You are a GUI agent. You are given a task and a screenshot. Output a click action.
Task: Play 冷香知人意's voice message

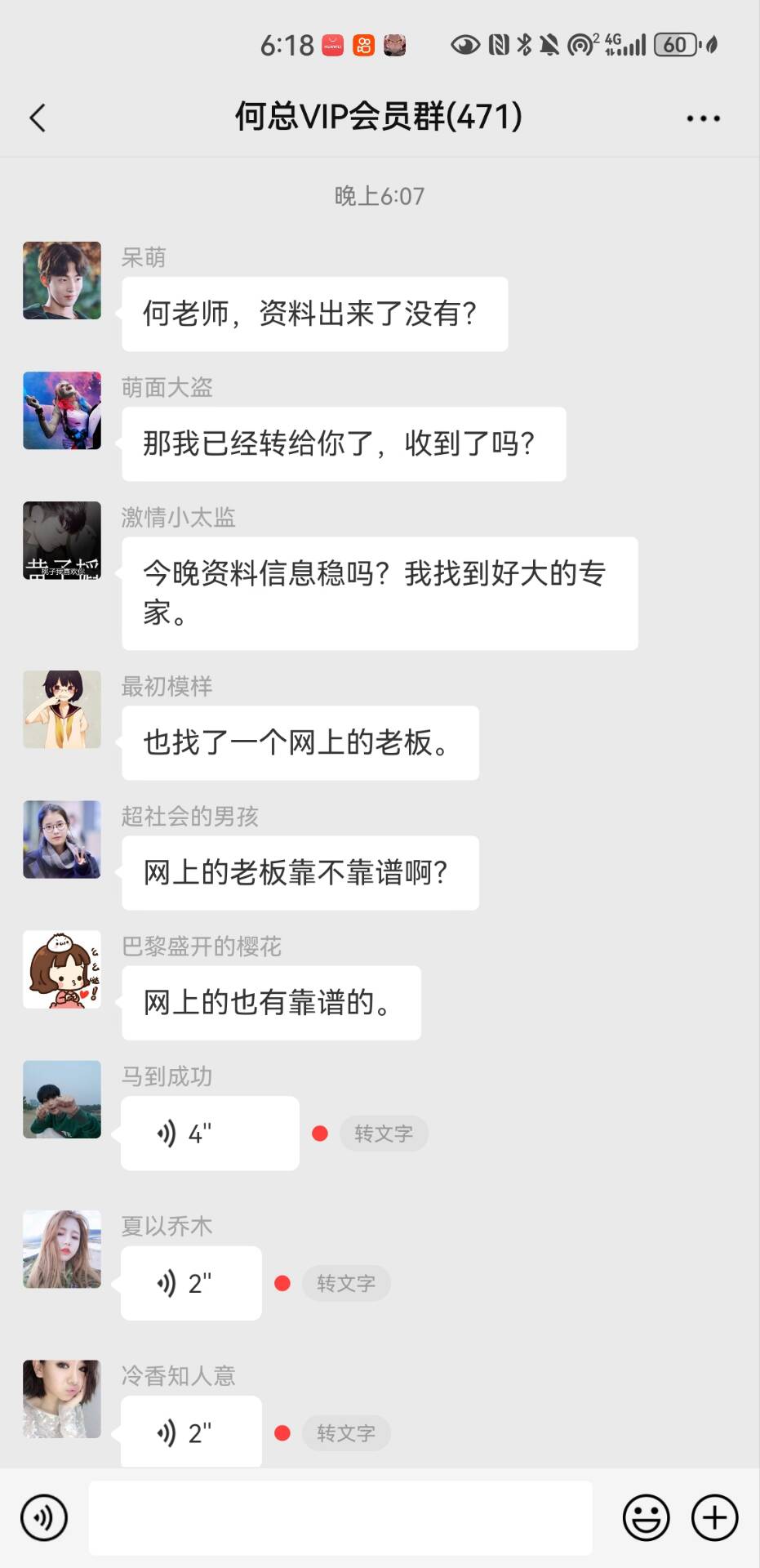(191, 1432)
